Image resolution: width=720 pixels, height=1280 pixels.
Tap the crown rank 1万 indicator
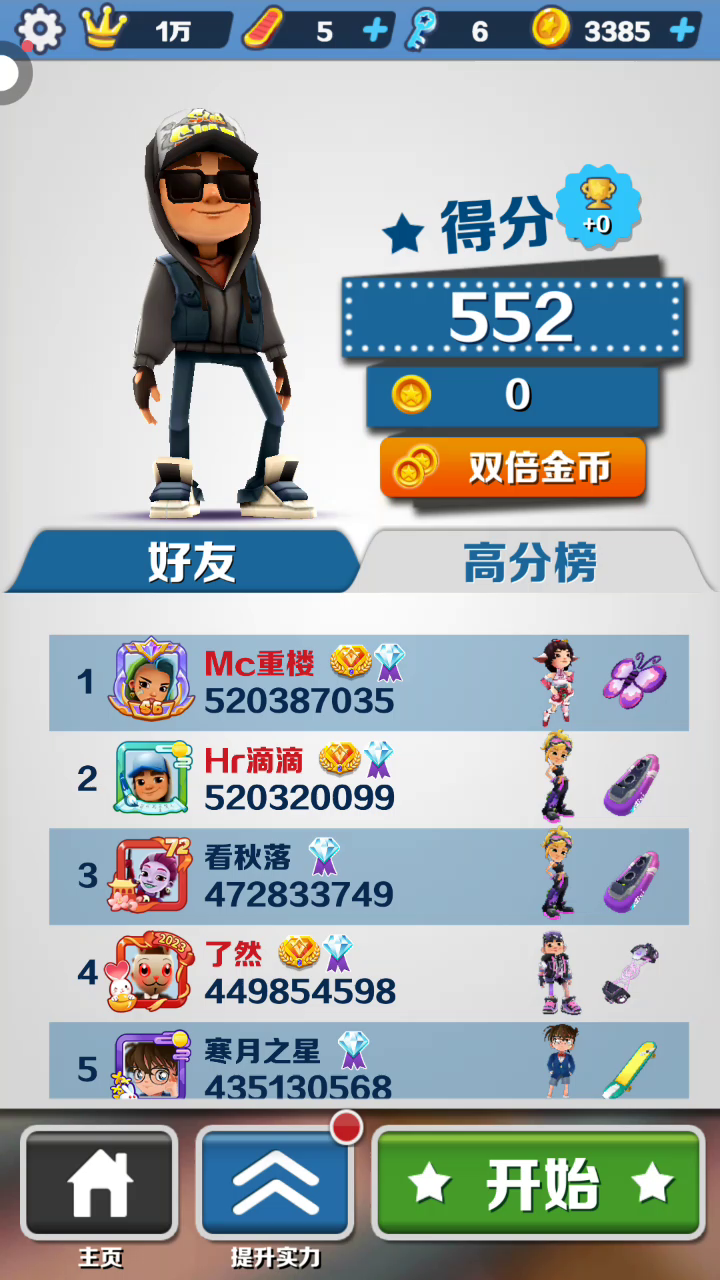pyautogui.click(x=160, y=31)
